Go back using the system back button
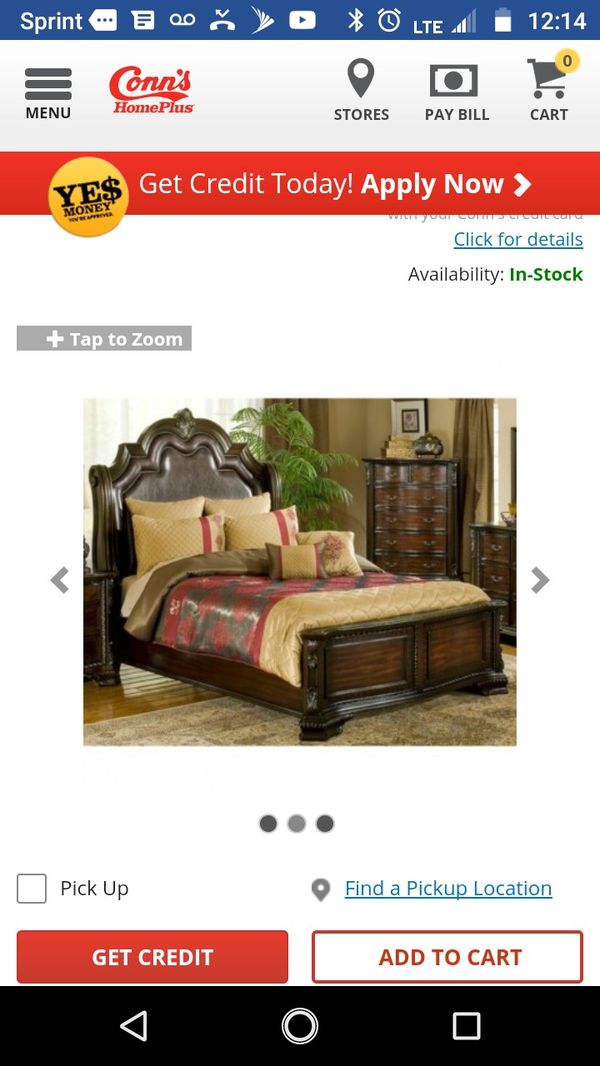This screenshot has width=600, height=1066. point(133,1026)
